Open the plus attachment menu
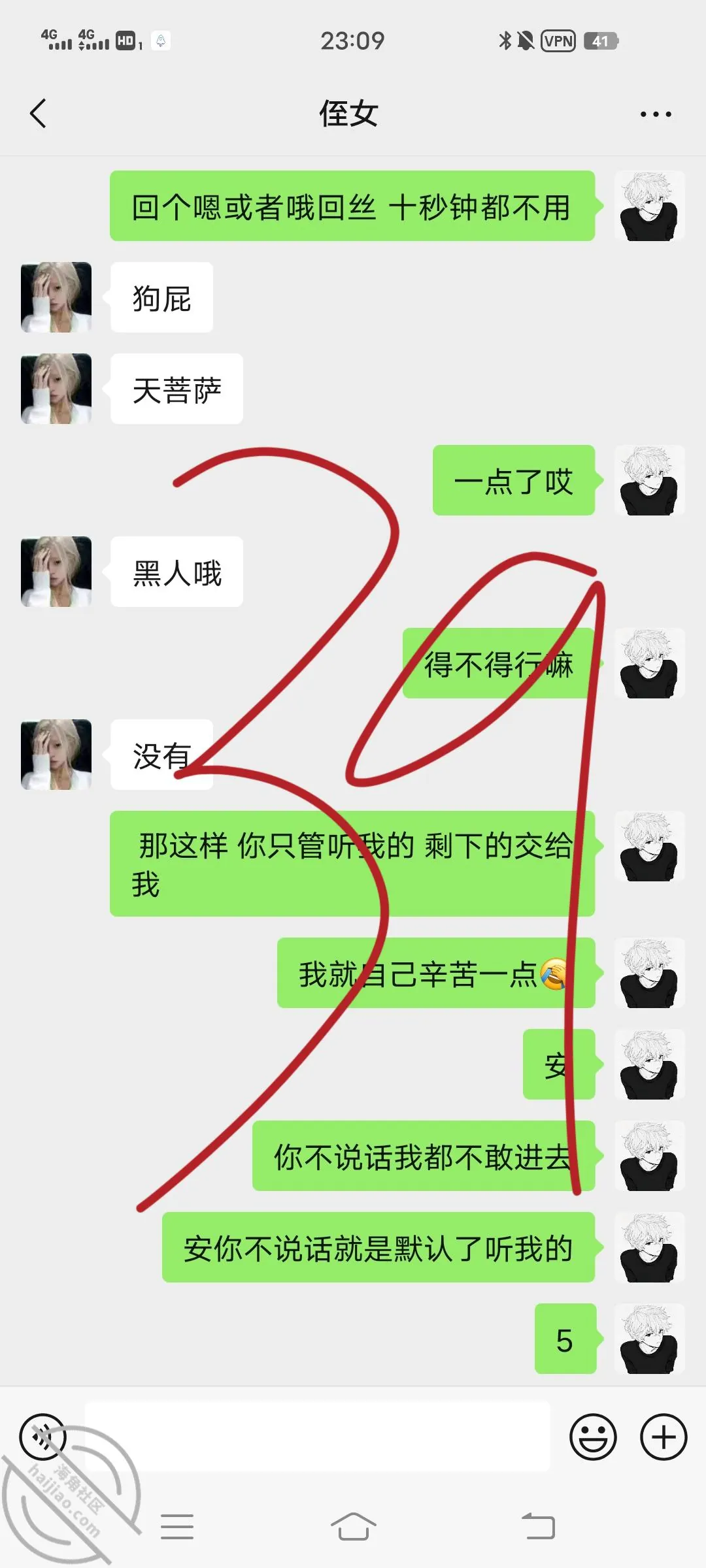 664,1437
